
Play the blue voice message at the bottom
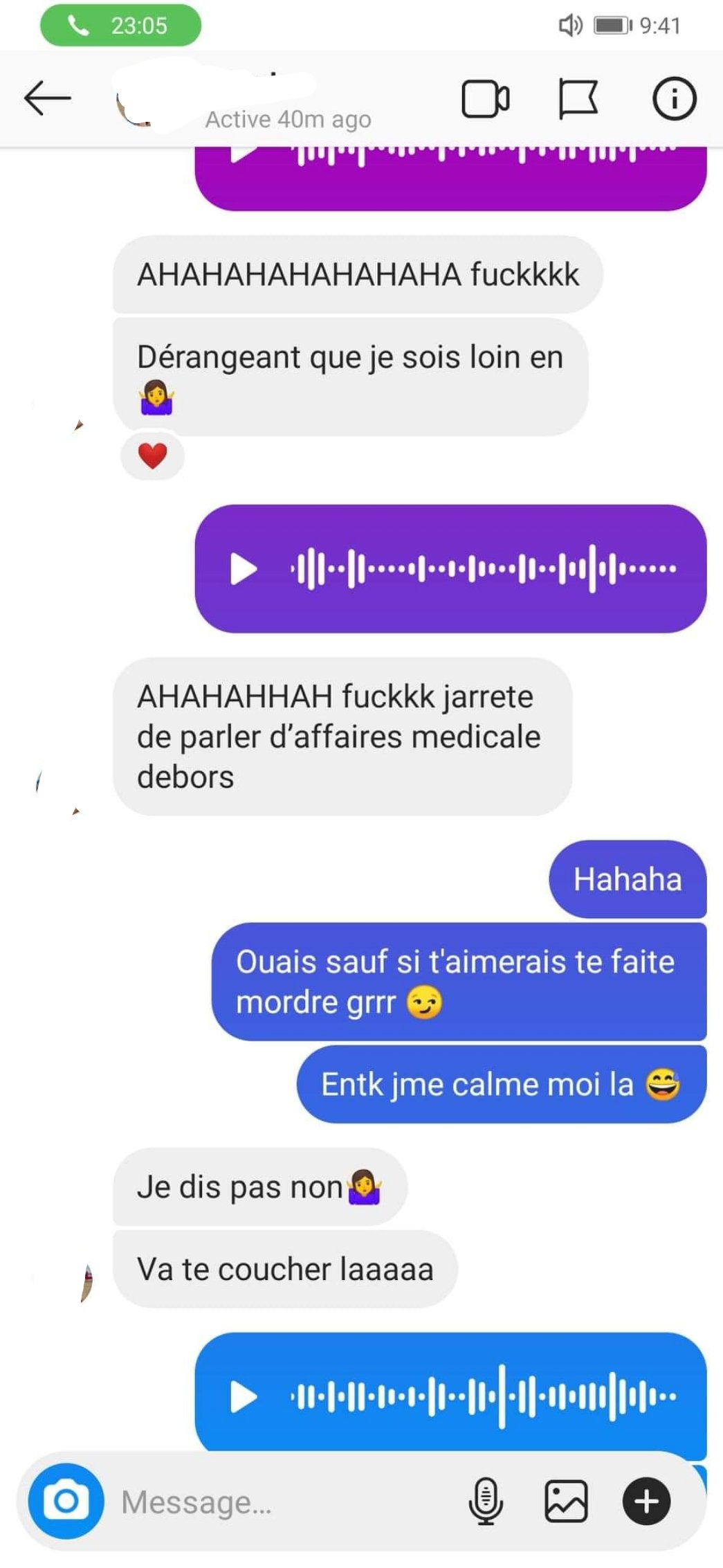(243, 1396)
